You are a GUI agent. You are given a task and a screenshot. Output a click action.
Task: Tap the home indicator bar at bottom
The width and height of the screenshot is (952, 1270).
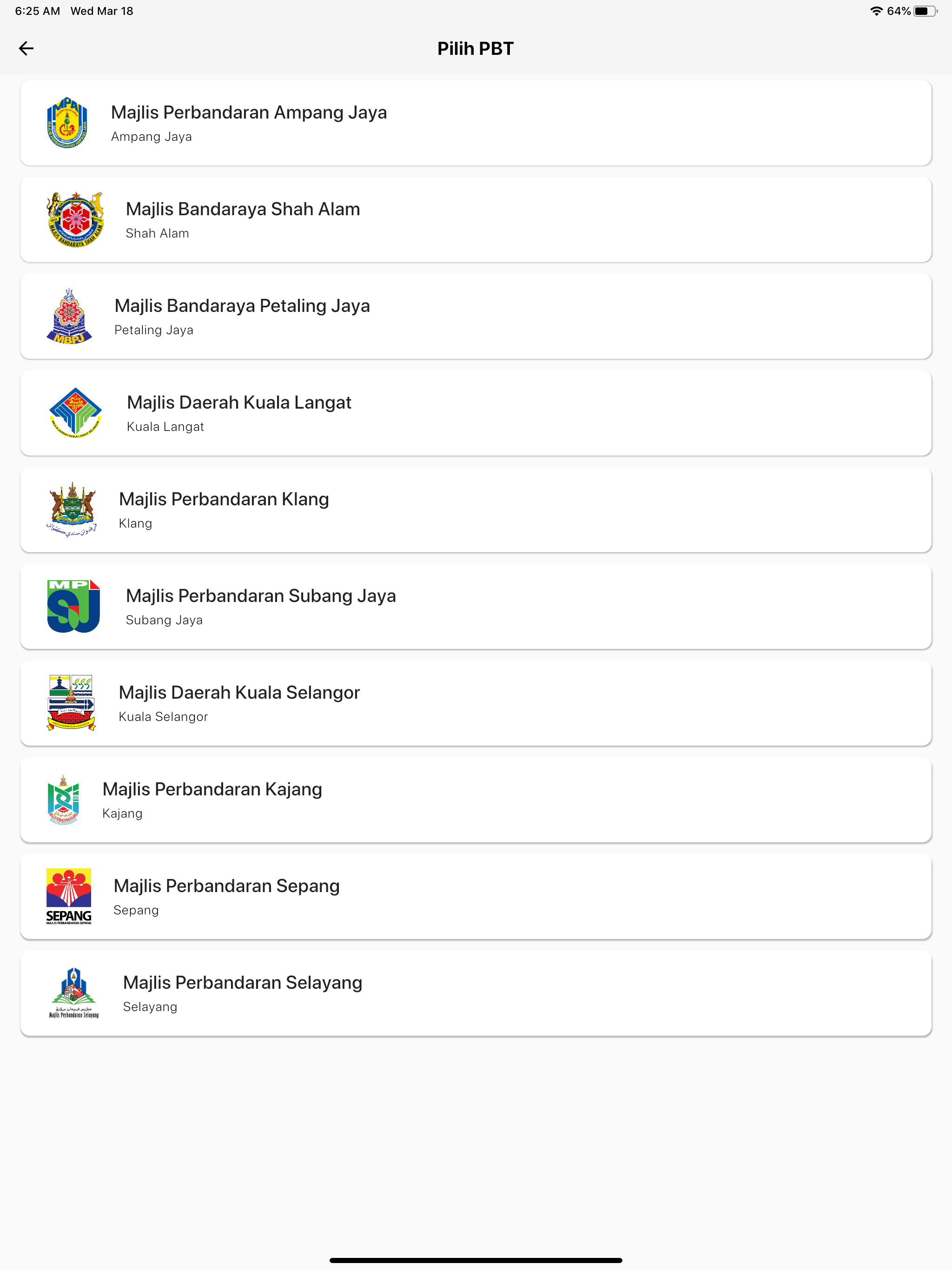click(x=476, y=1261)
